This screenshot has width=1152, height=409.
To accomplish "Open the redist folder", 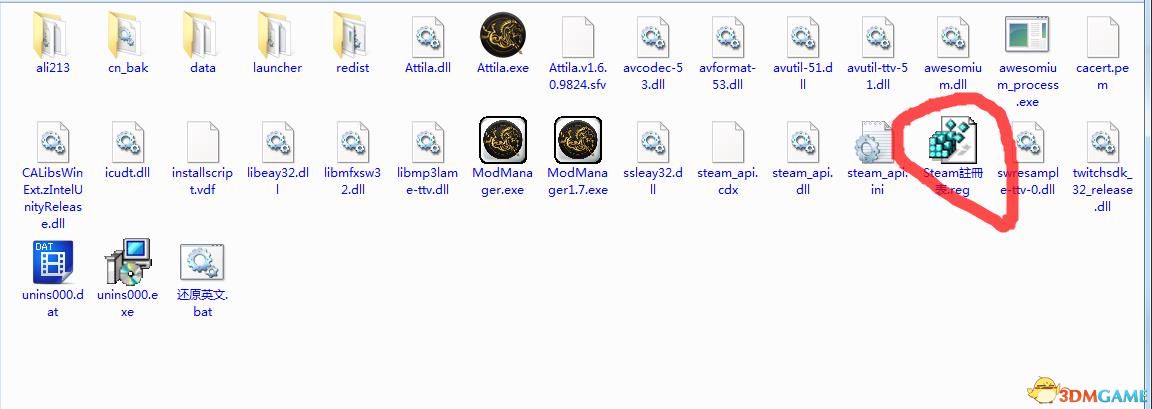I will [x=352, y=35].
